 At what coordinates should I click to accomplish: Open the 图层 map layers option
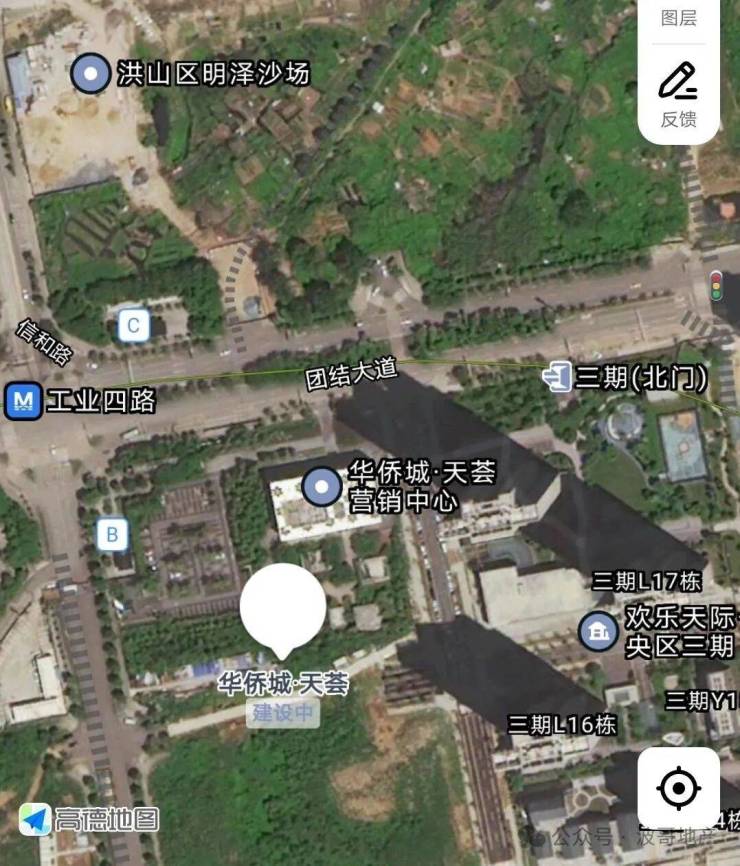point(679,17)
